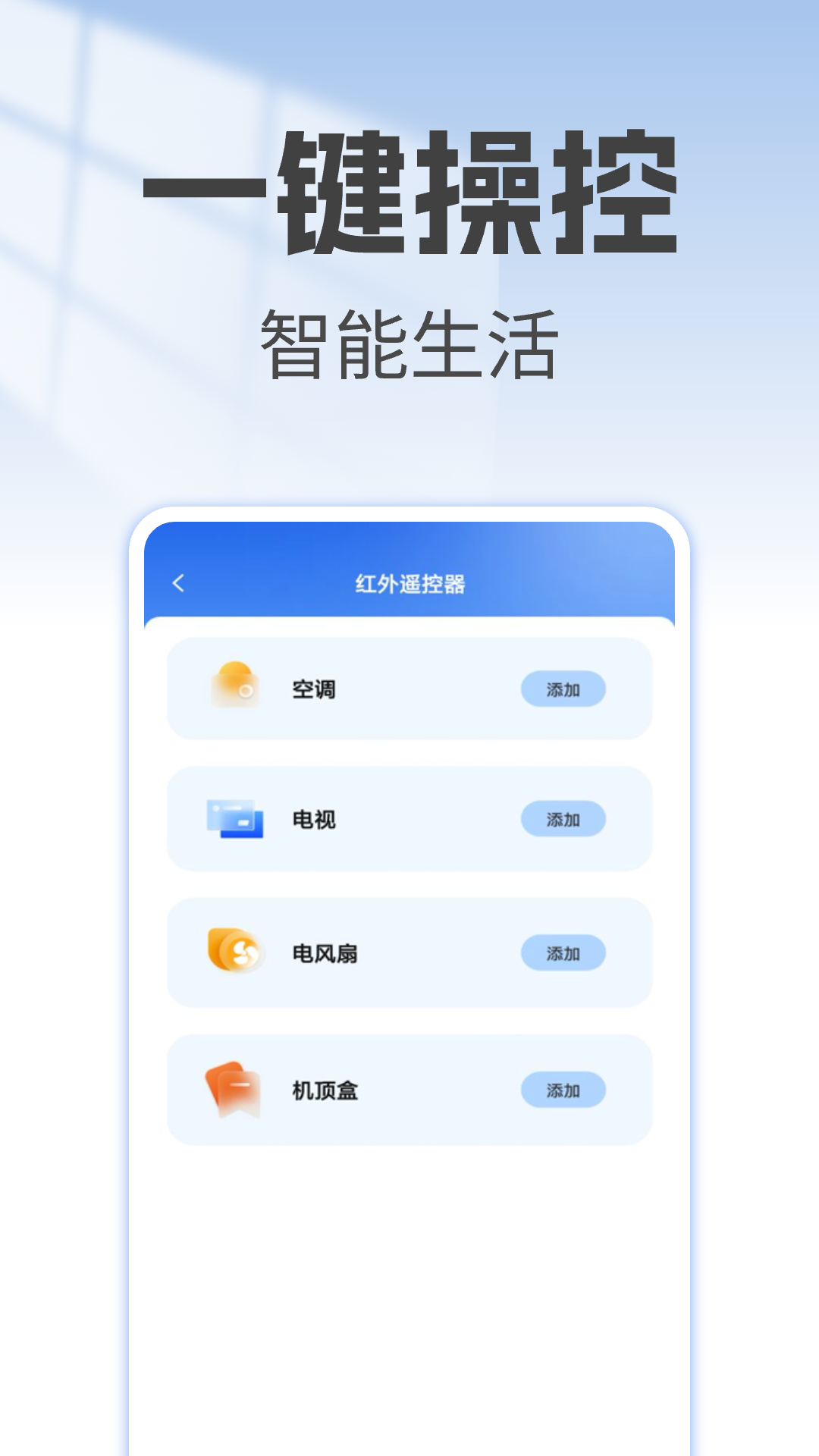Click the blue header bar
Image resolution: width=819 pixels, height=1456 pixels.
pos(409,583)
